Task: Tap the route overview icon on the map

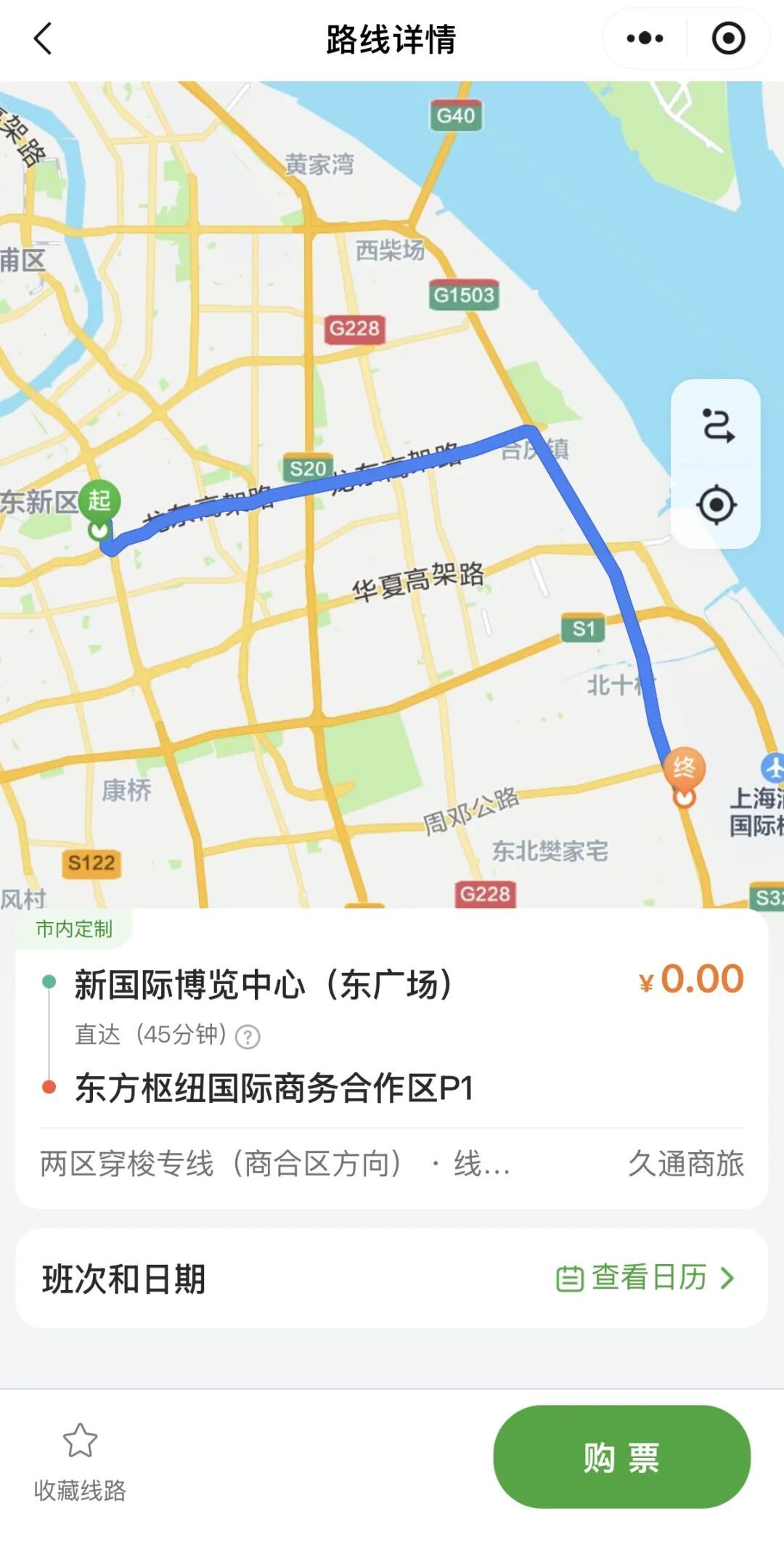Action: point(717,425)
